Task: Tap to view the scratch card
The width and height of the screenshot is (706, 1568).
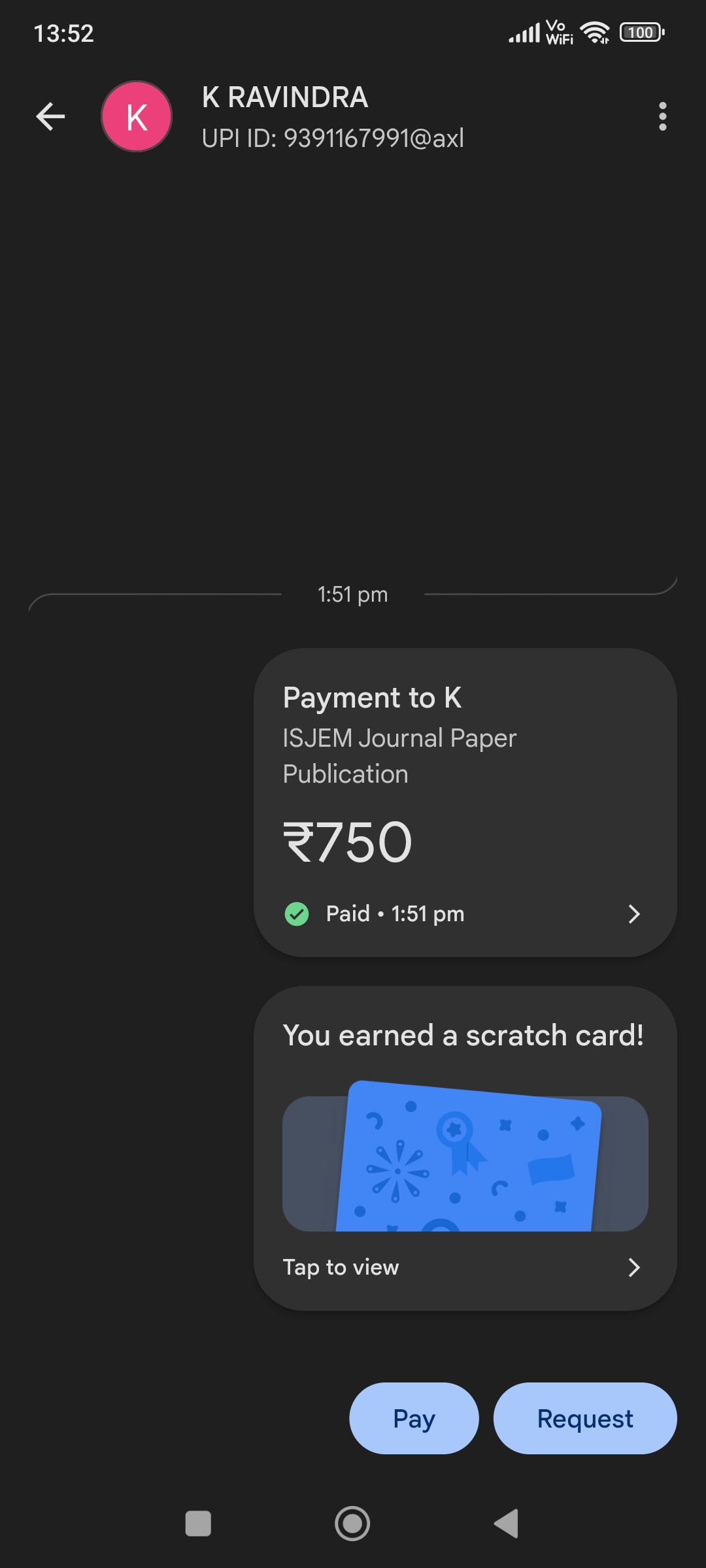Action: coord(465,1148)
